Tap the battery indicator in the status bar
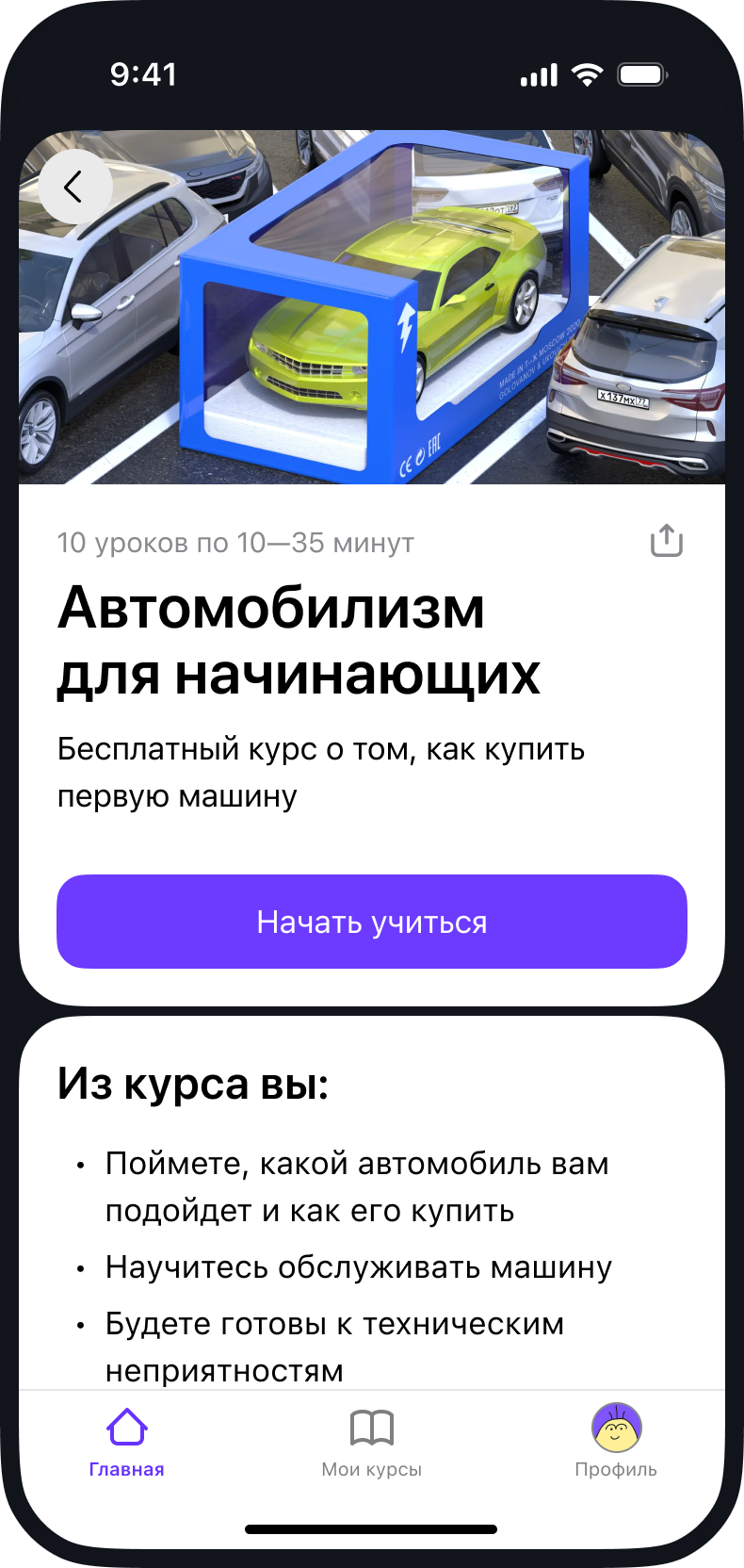The image size is (744, 1568). [639, 73]
